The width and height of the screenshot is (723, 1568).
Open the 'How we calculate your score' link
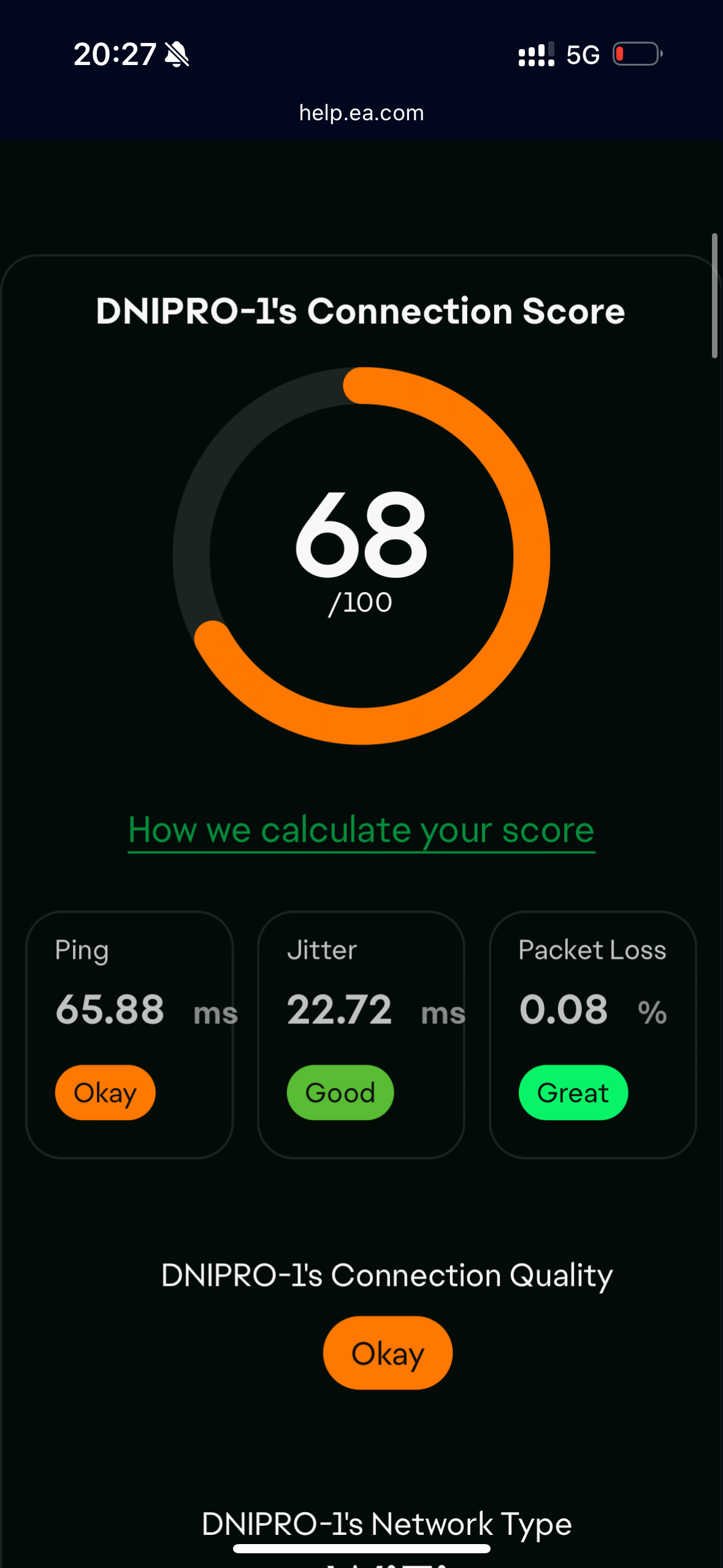[361, 831]
